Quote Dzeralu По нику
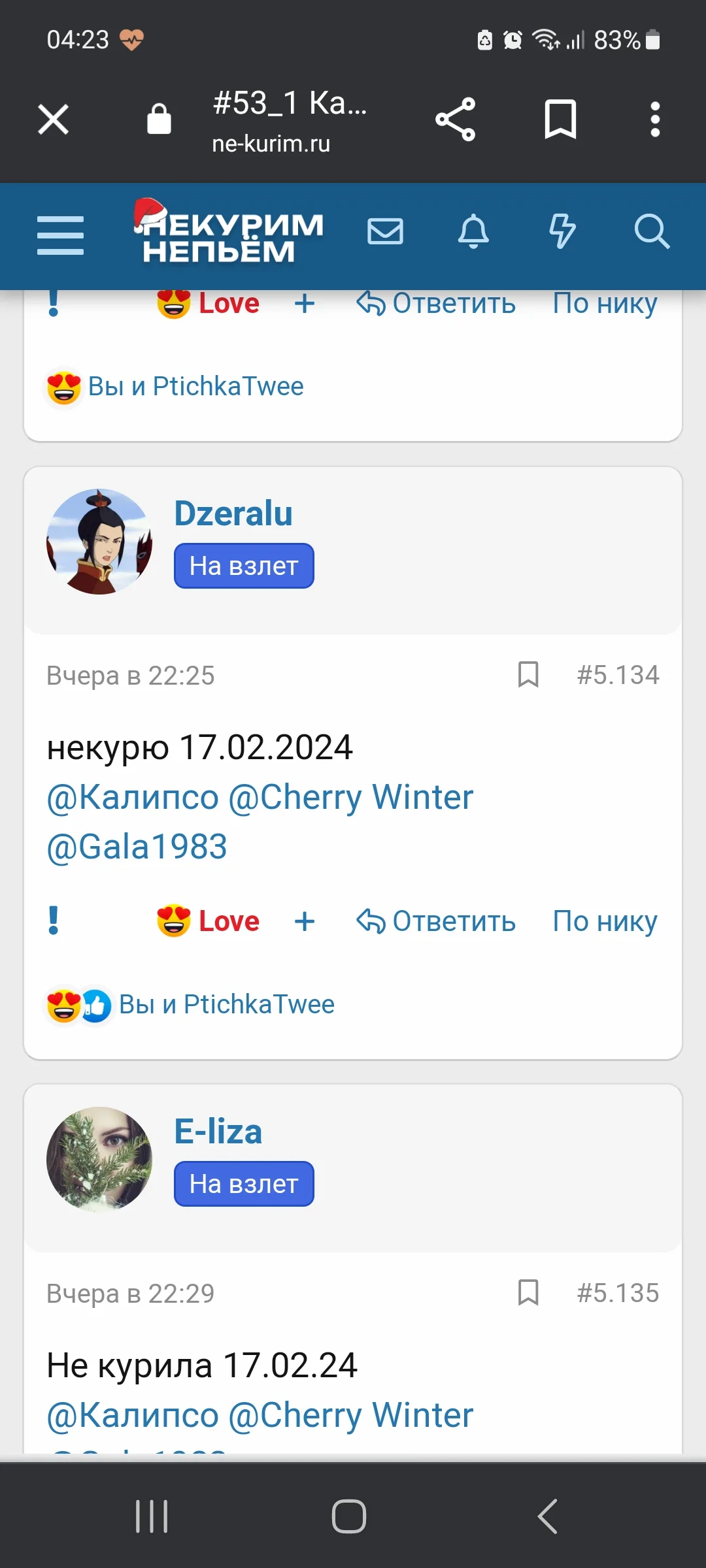 (603, 920)
